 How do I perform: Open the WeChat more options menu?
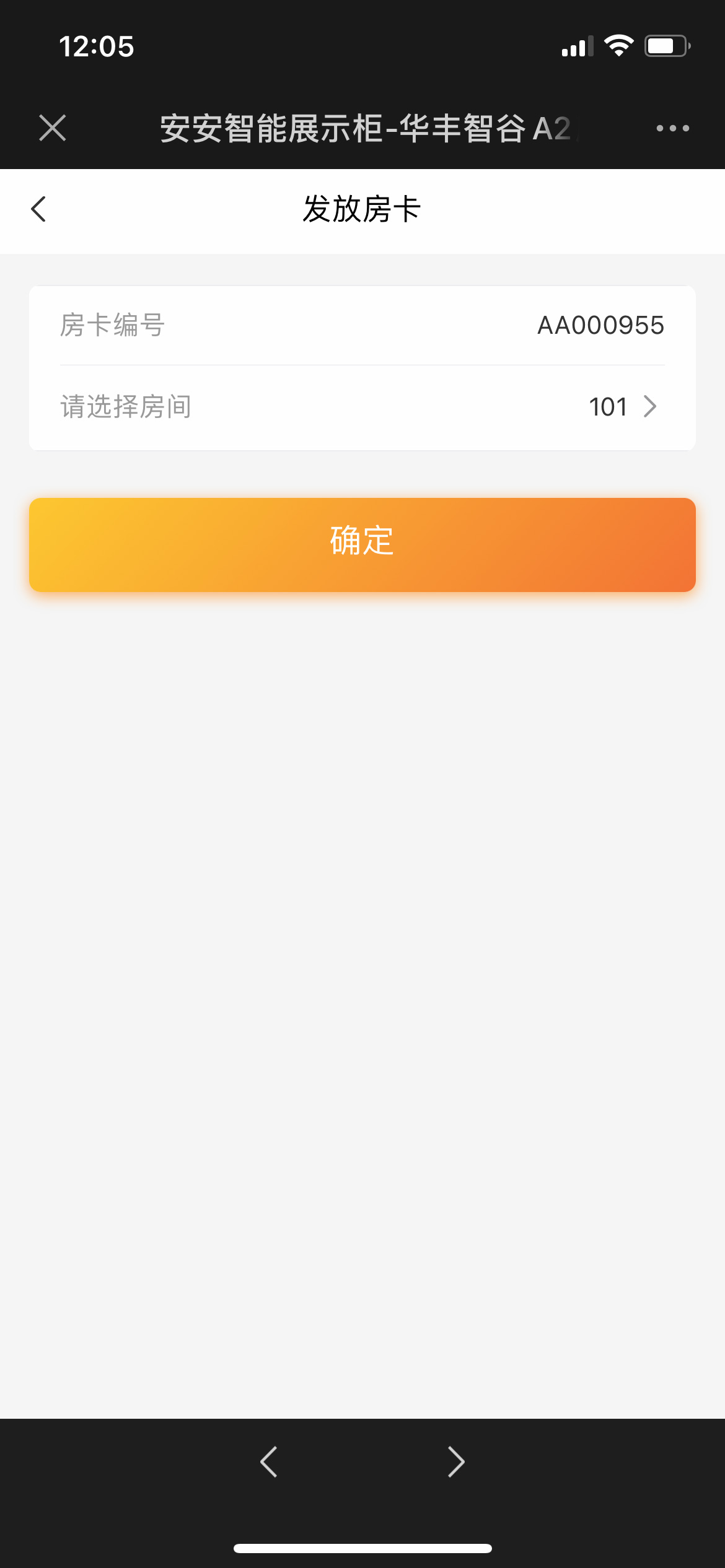pyautogui.click(x=672, y=128)
